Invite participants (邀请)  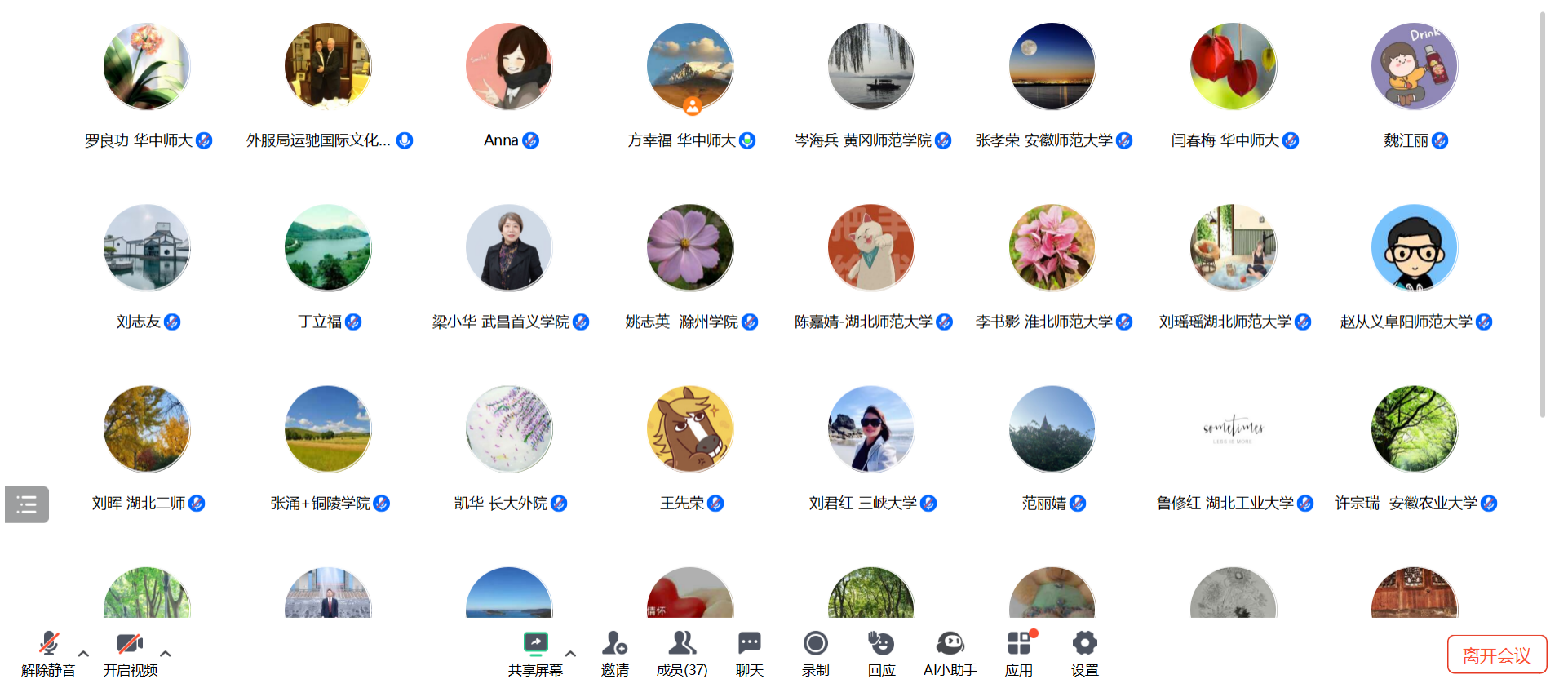614,653
